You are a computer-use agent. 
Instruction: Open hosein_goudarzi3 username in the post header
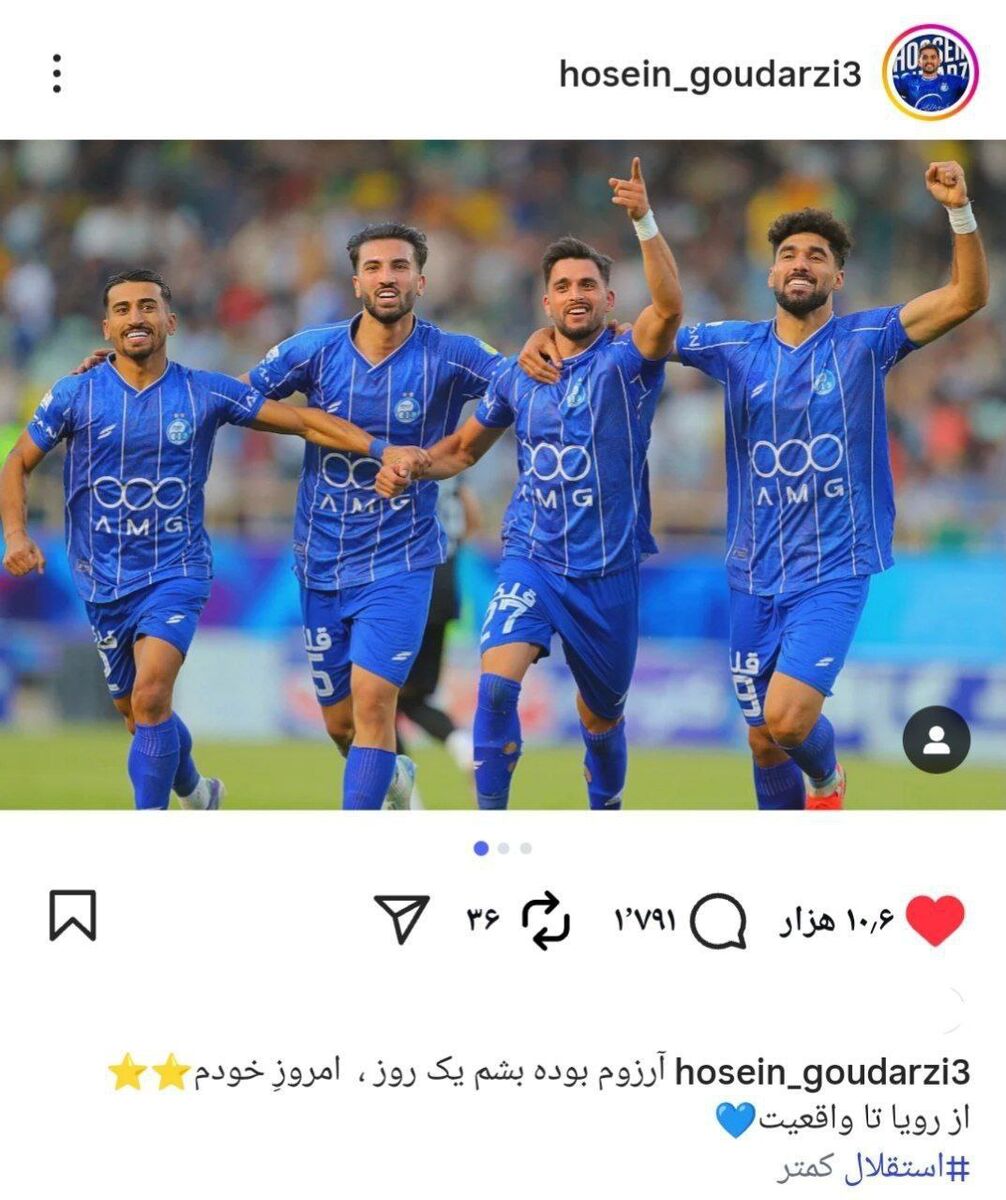(709, 74)
